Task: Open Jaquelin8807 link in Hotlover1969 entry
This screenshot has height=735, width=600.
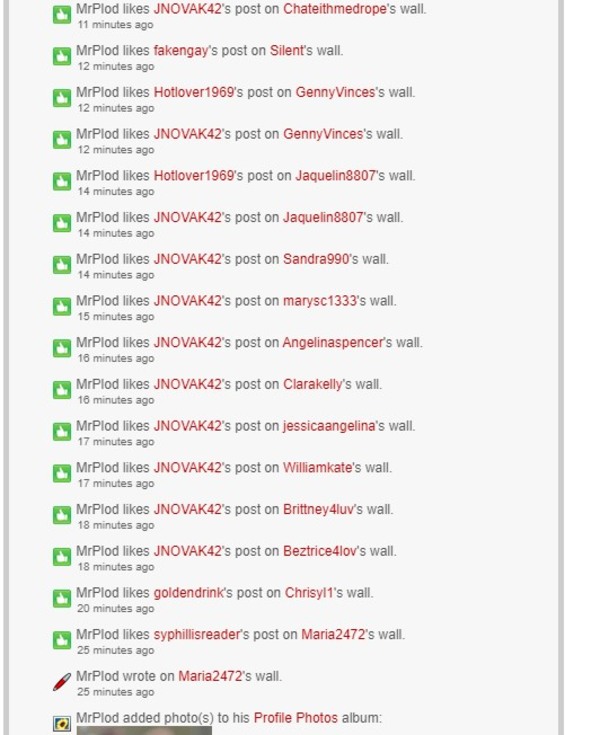Action: 335,176
